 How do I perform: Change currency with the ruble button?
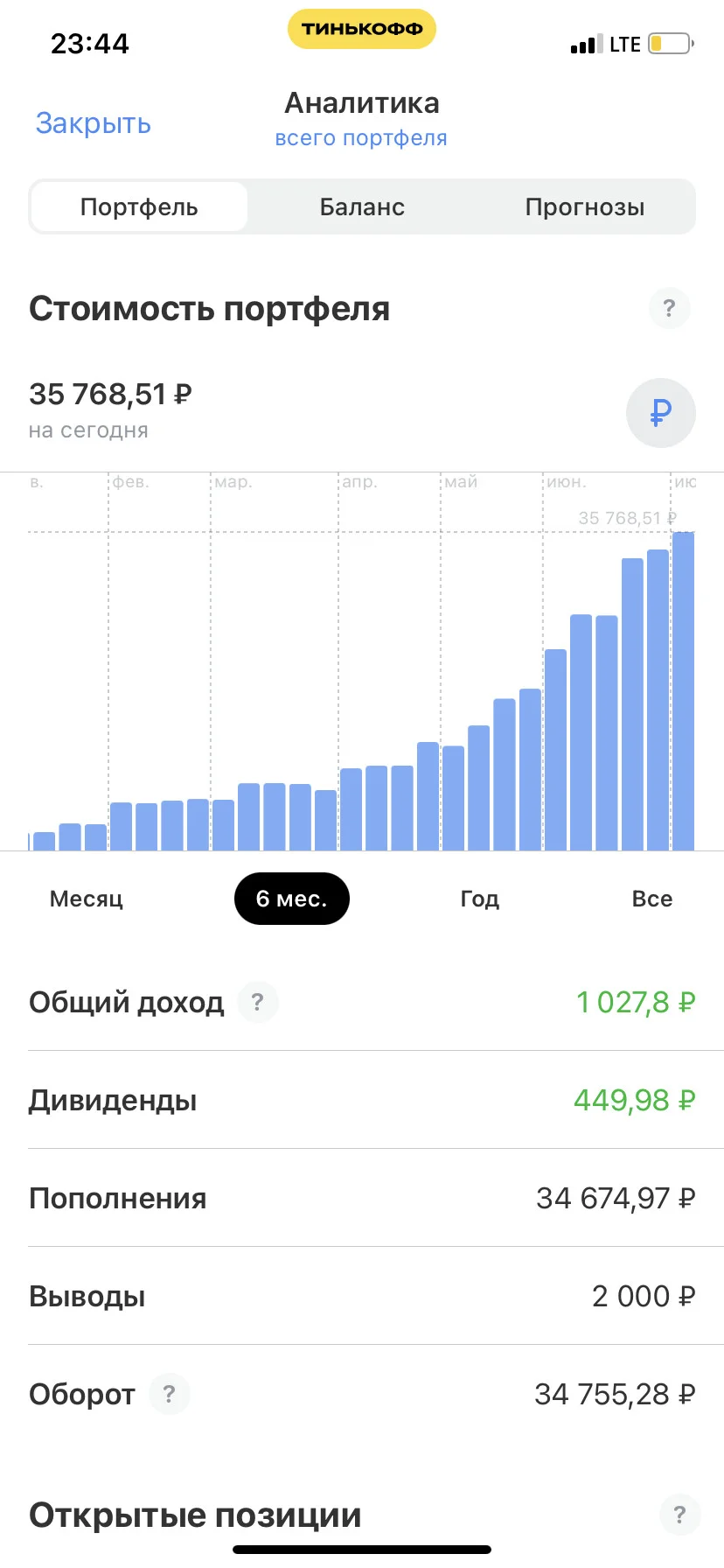pyautogui.click(x=661, y=413)
